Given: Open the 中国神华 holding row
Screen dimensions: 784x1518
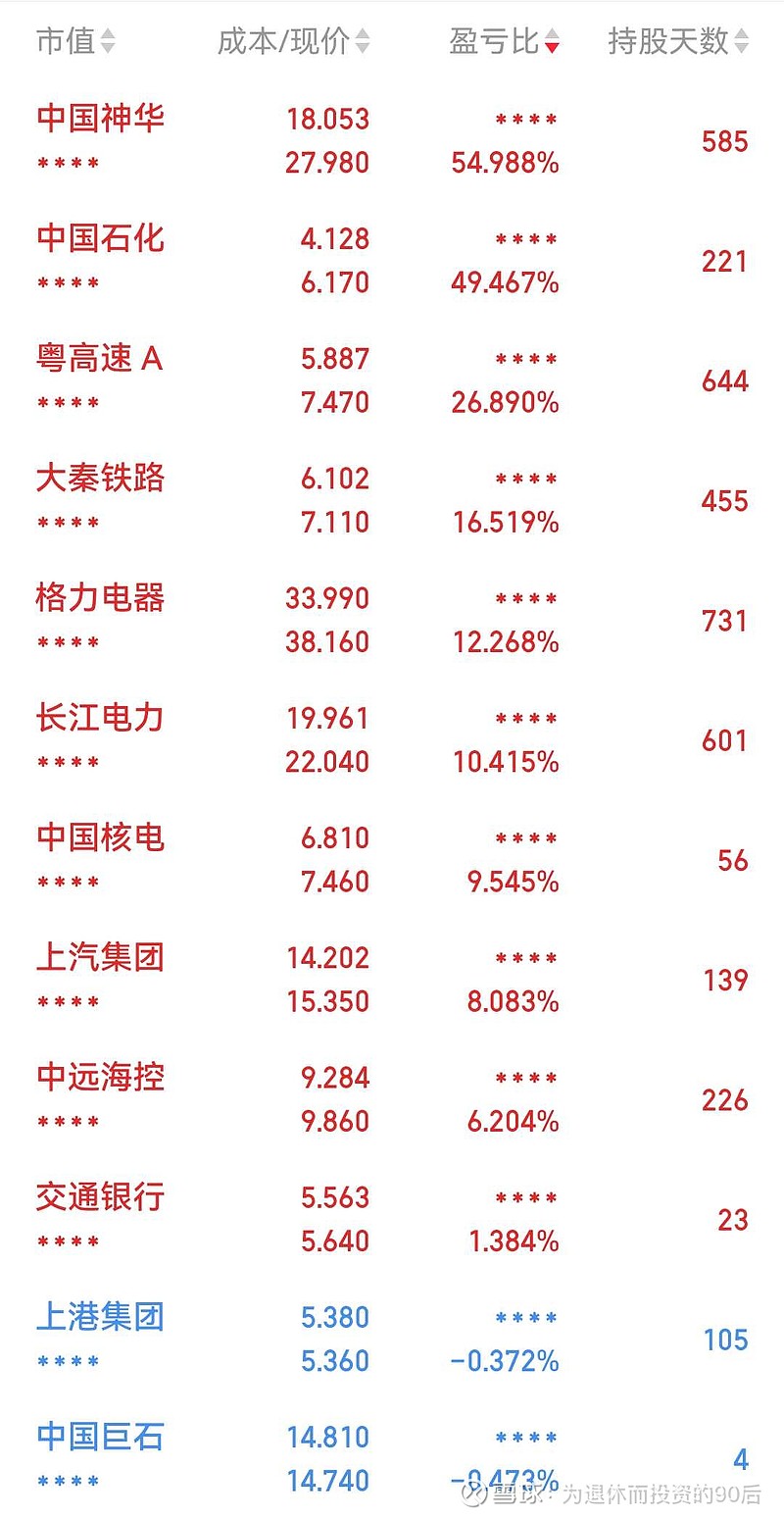Looking at the screenshot, I should coord(392,141).
